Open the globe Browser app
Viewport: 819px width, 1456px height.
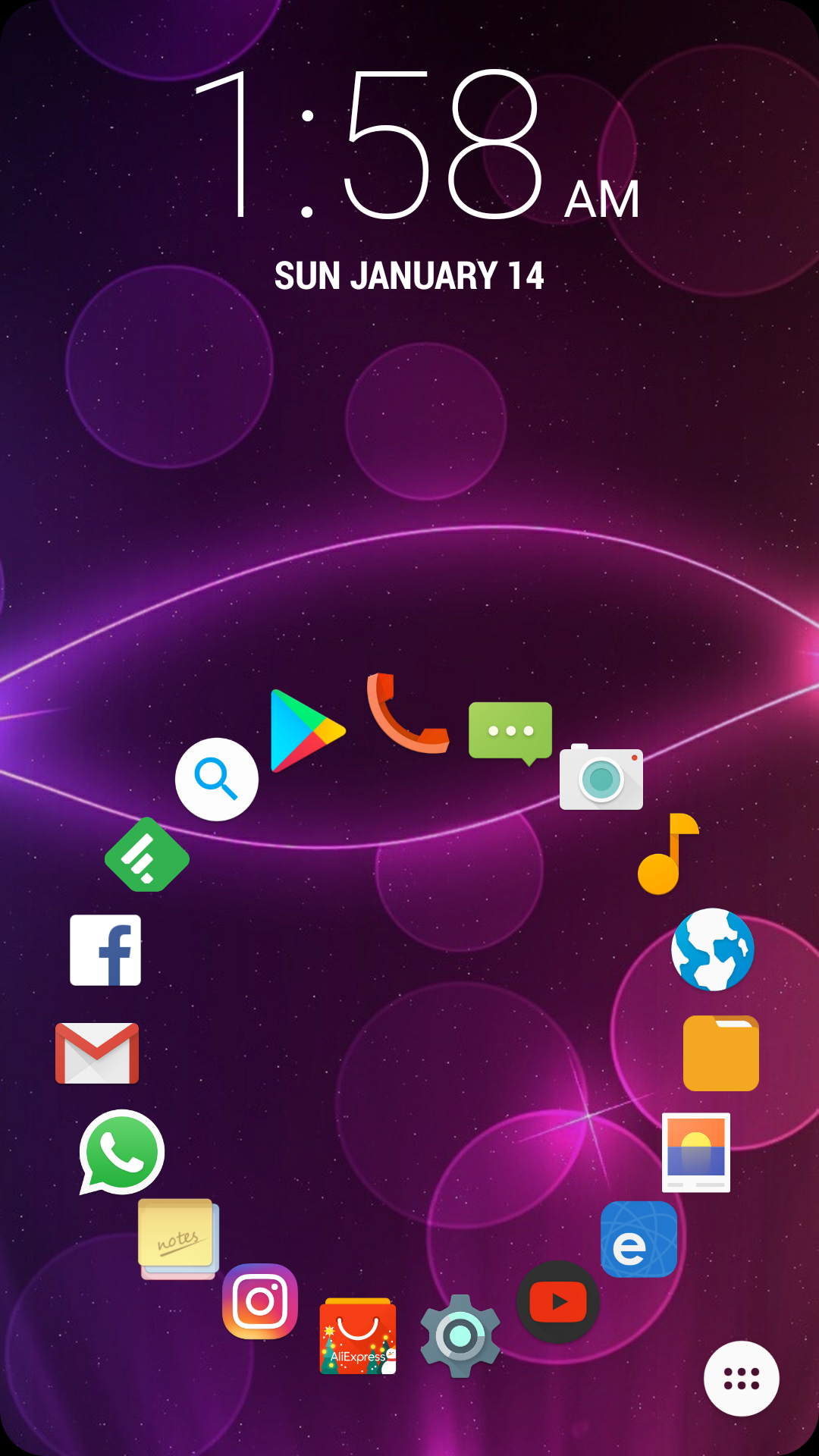713,949
